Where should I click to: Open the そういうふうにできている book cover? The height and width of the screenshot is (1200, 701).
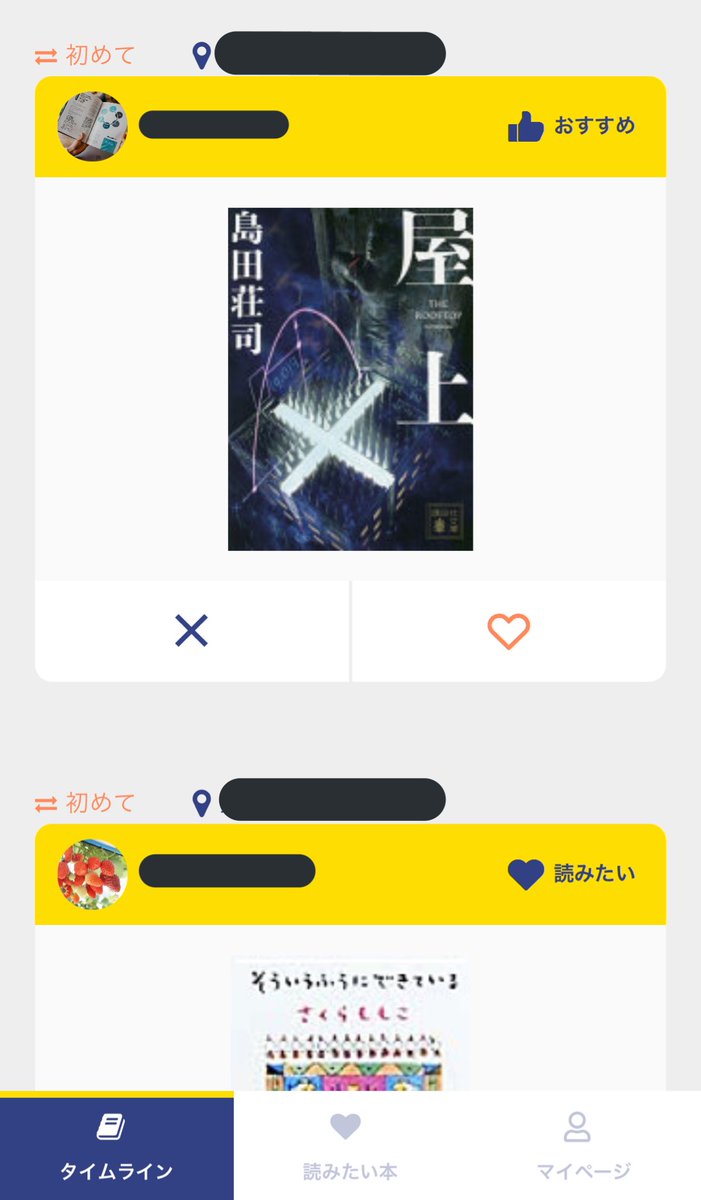pyautogui.click(x=350, y=1025)
